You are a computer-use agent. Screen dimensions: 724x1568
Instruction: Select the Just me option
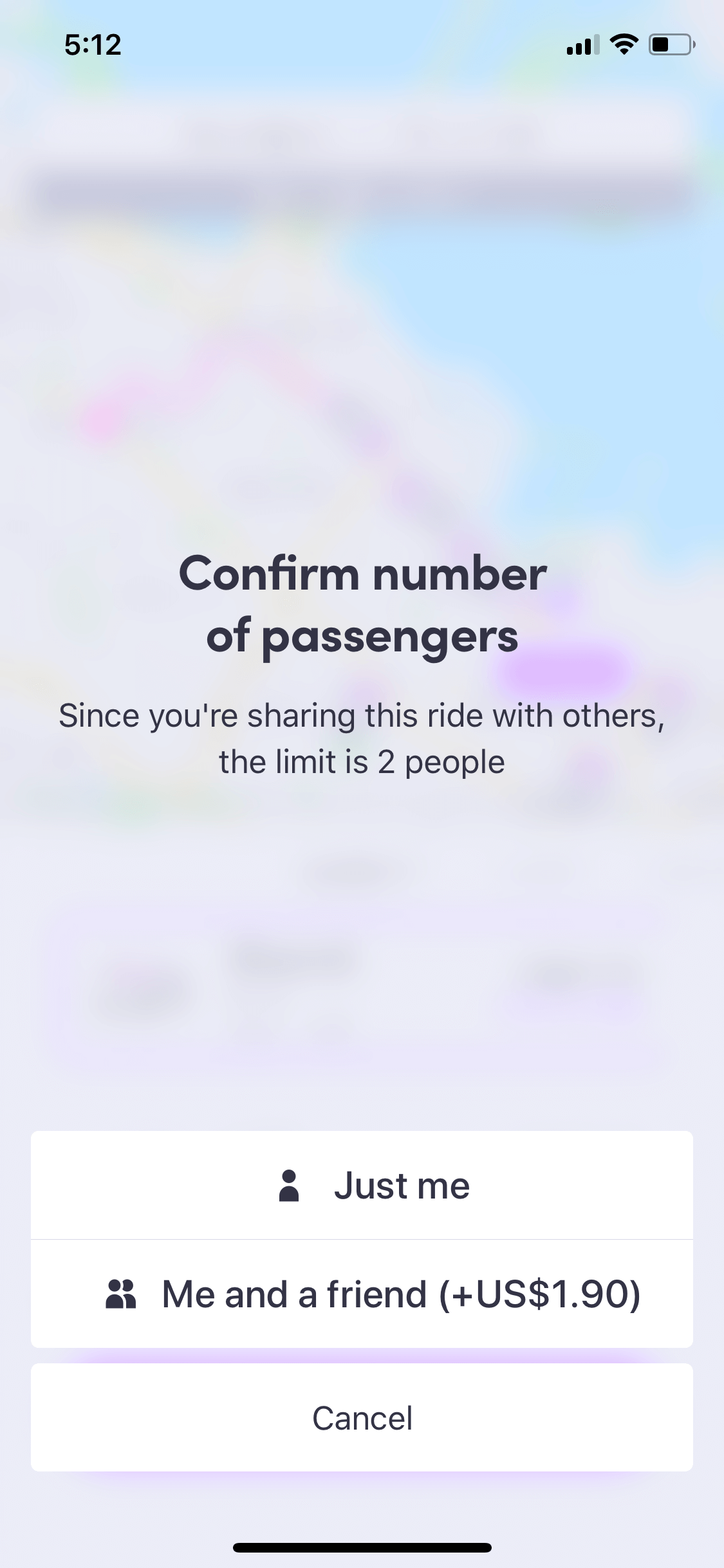(362, 1185)
